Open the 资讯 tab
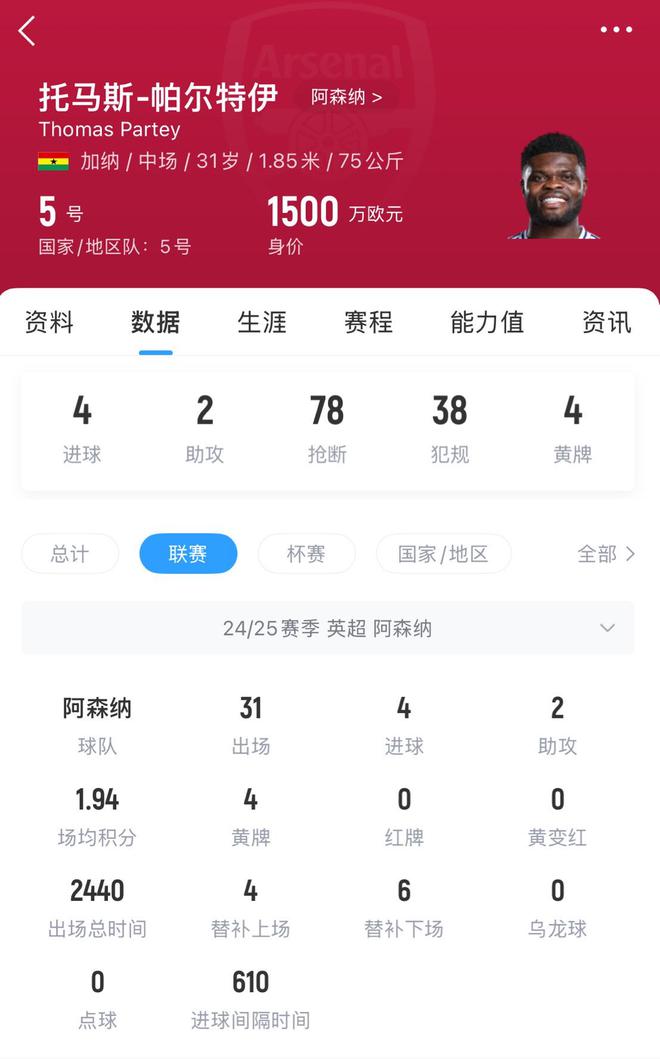Viewport: 660px width, 1059px height. [x=606, y=322]
